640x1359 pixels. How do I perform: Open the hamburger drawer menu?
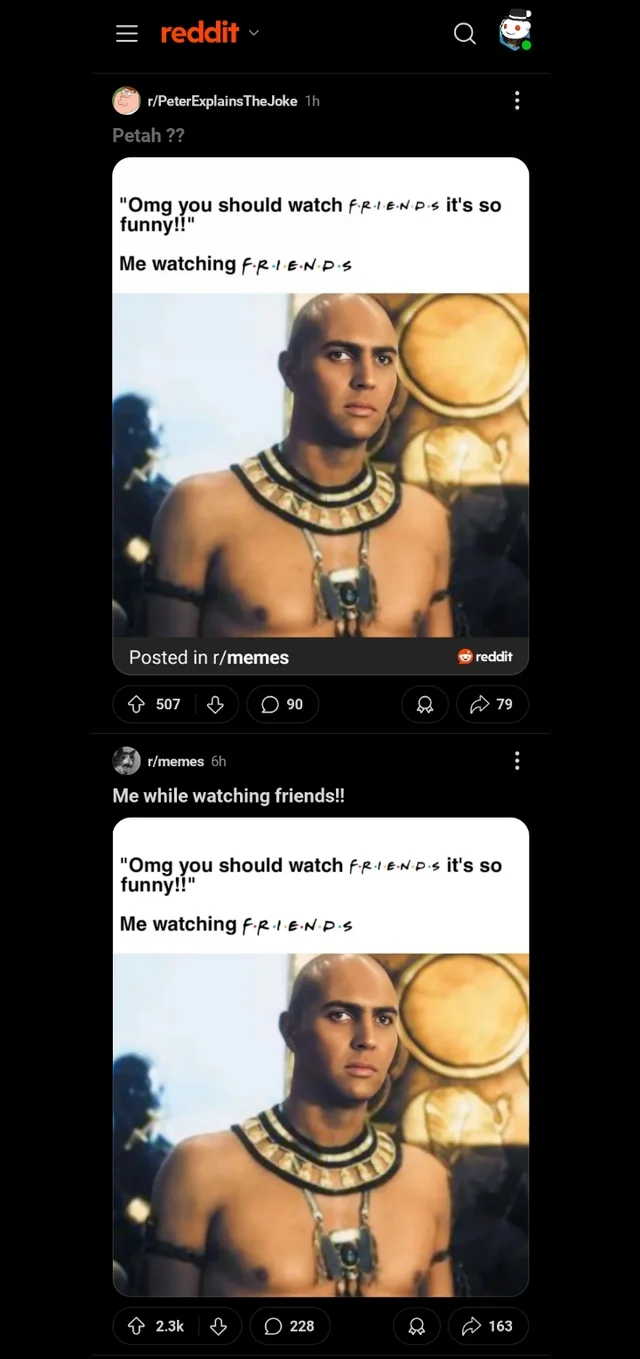127,34
